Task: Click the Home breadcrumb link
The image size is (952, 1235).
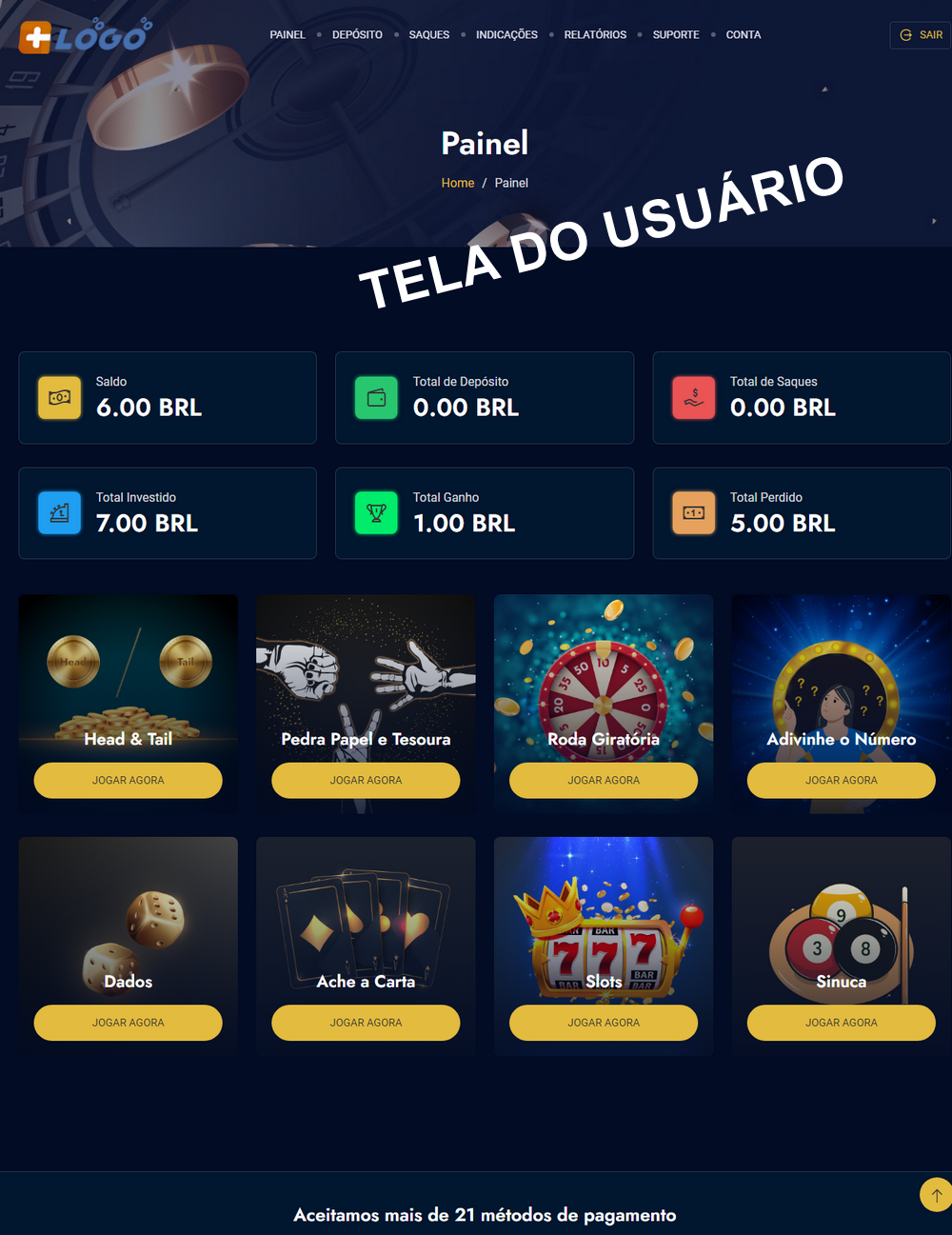Action: pyautogui.click(x=458, y=182)
